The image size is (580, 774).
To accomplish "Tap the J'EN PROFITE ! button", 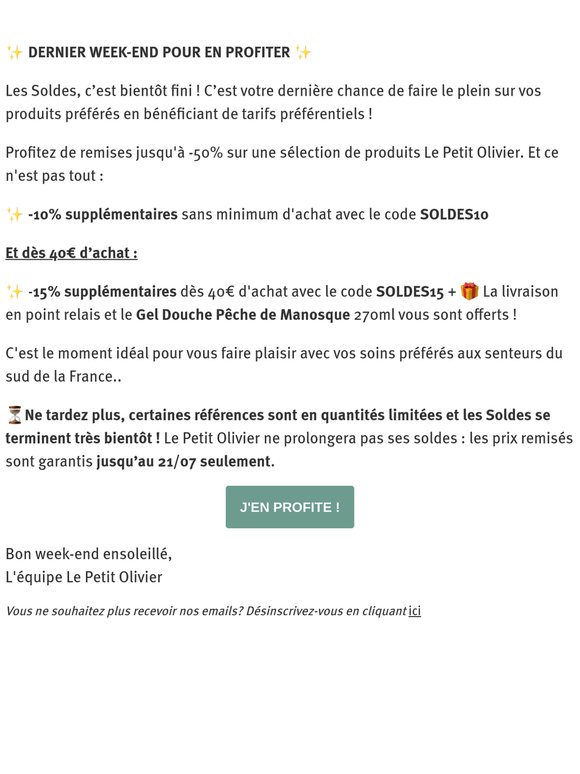I will [290, 507].
